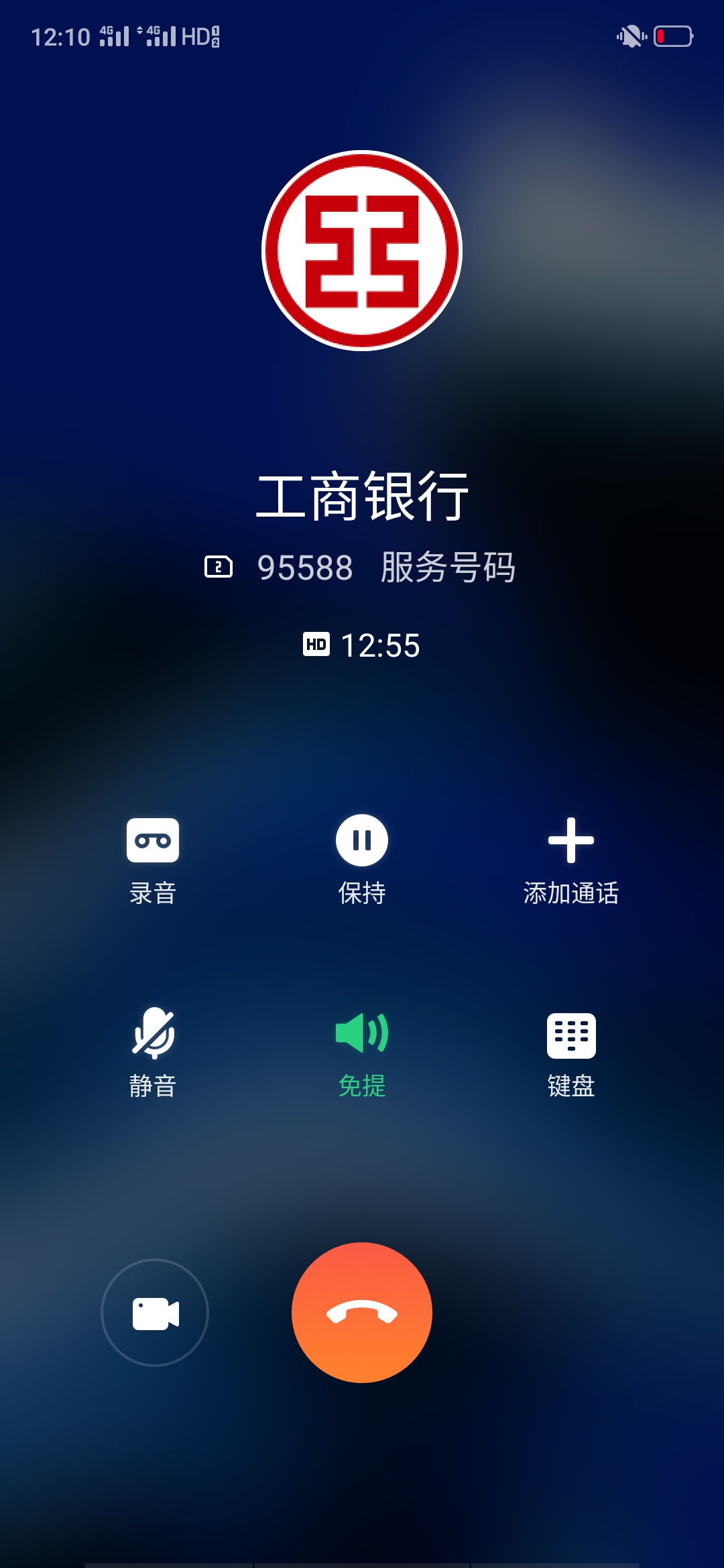Screen dimensions: 724x1568
Task: Mute the microphone with 静音
Action: coord(153,1053)
